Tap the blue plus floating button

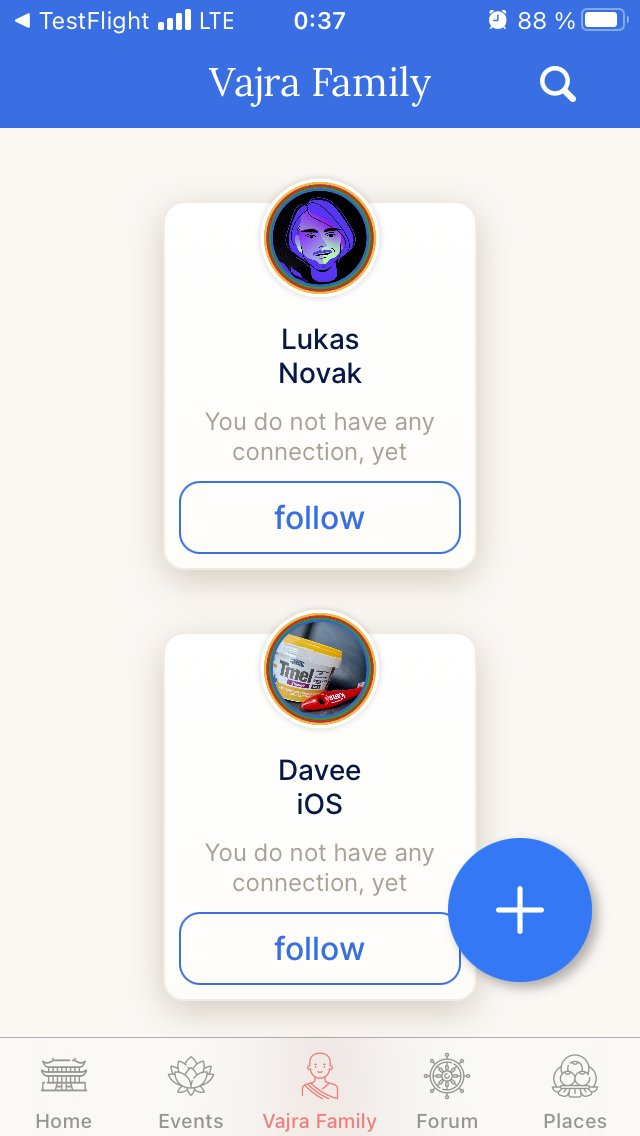pos(520,910)
